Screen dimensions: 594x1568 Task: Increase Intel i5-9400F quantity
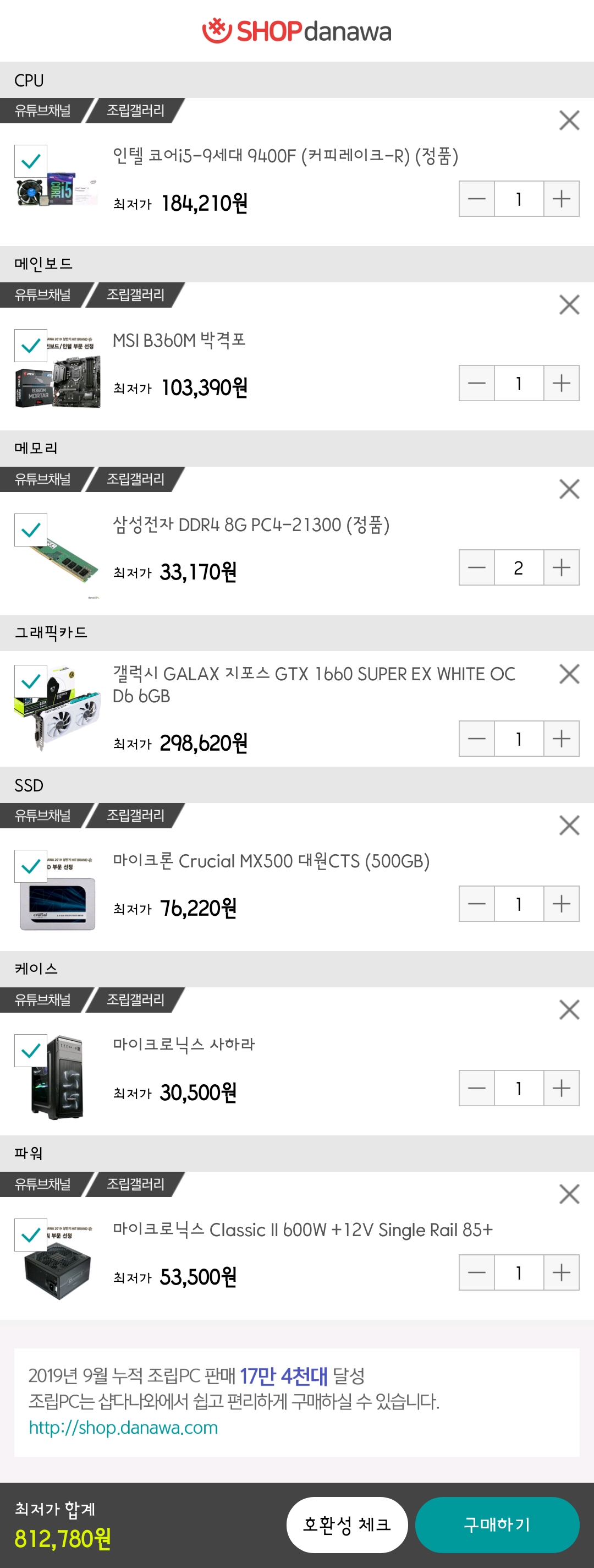(561, 199)
